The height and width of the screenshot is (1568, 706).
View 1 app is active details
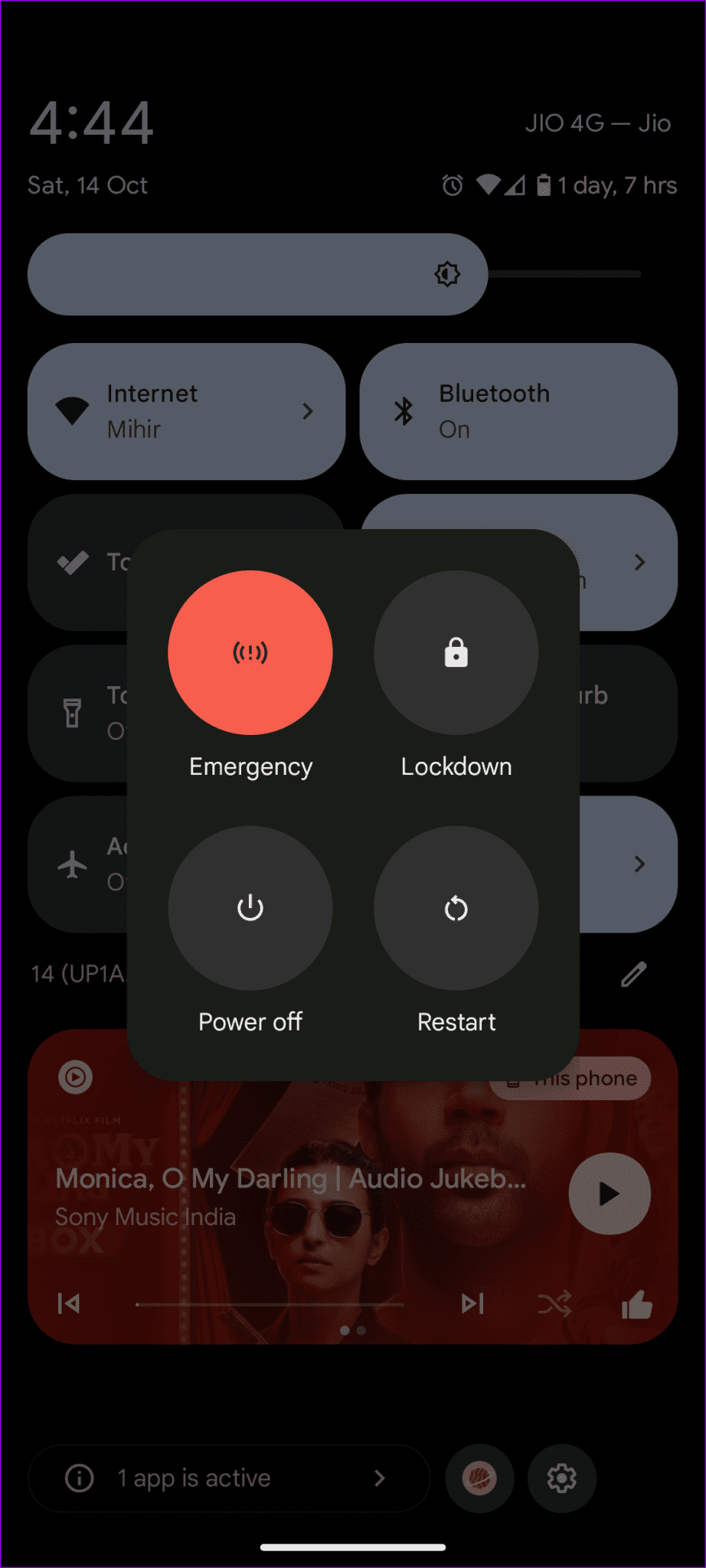[195, 1478]
